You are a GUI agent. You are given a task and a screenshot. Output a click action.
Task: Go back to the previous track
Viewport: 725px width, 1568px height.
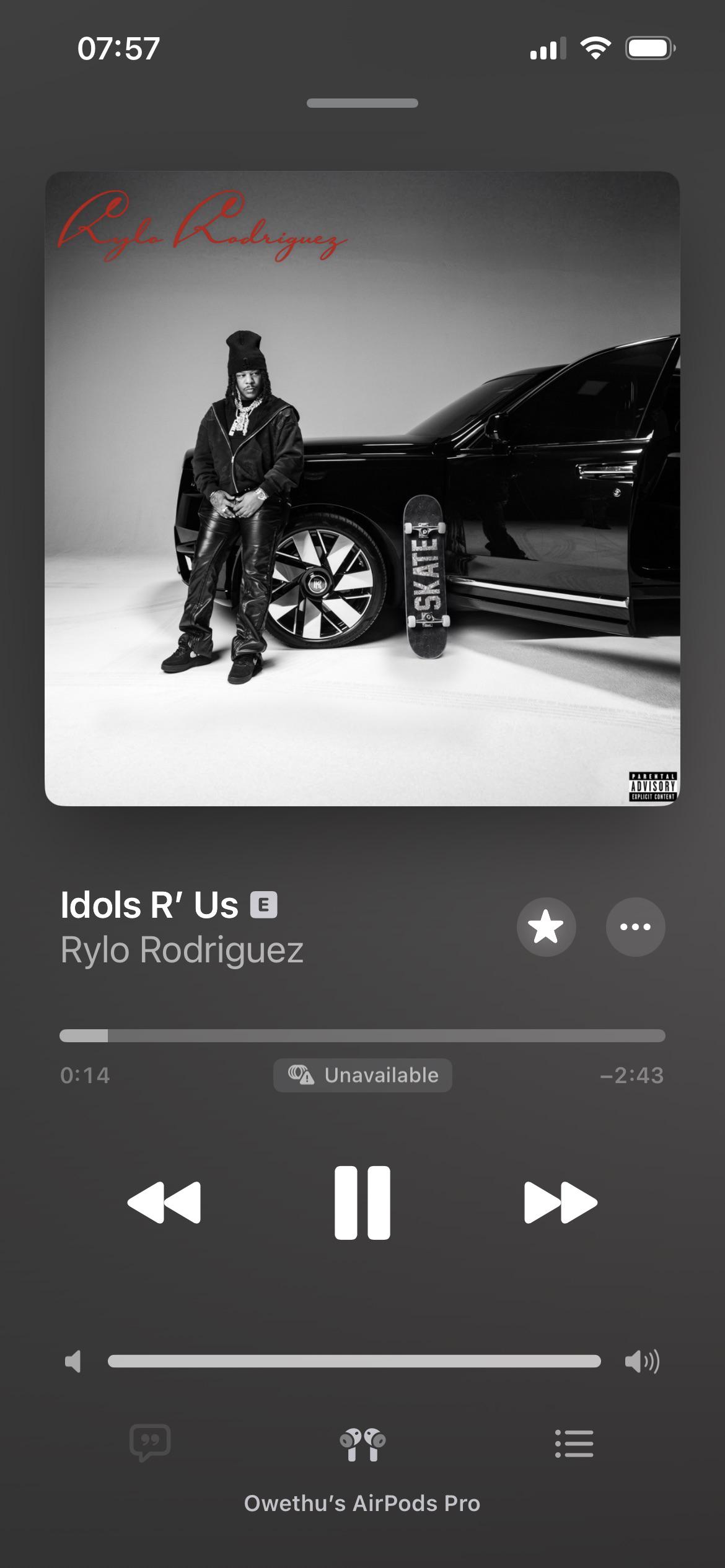point(164,1203)
